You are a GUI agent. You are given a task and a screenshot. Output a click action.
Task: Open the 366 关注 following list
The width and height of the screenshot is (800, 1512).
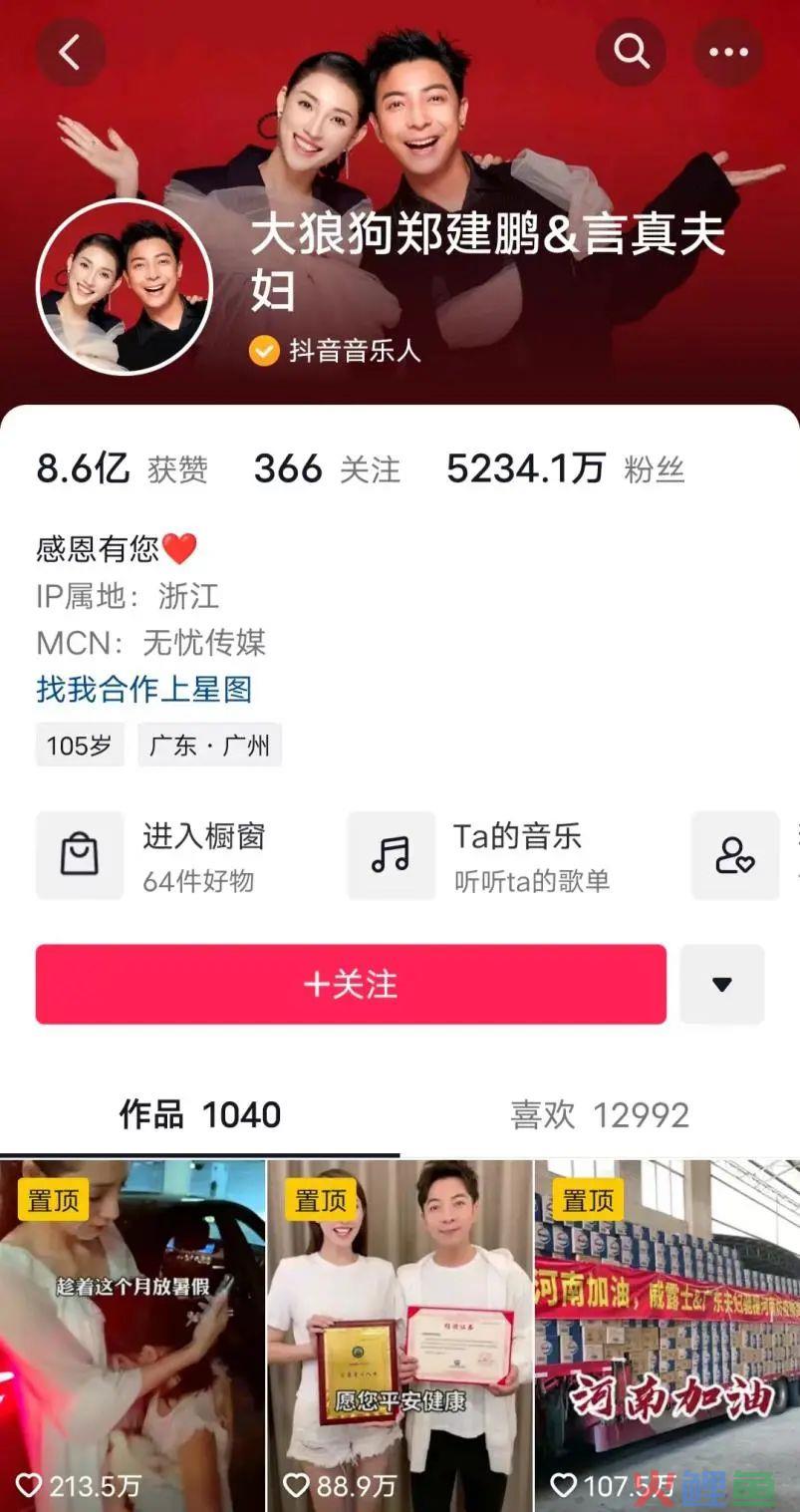pos(327,468)
